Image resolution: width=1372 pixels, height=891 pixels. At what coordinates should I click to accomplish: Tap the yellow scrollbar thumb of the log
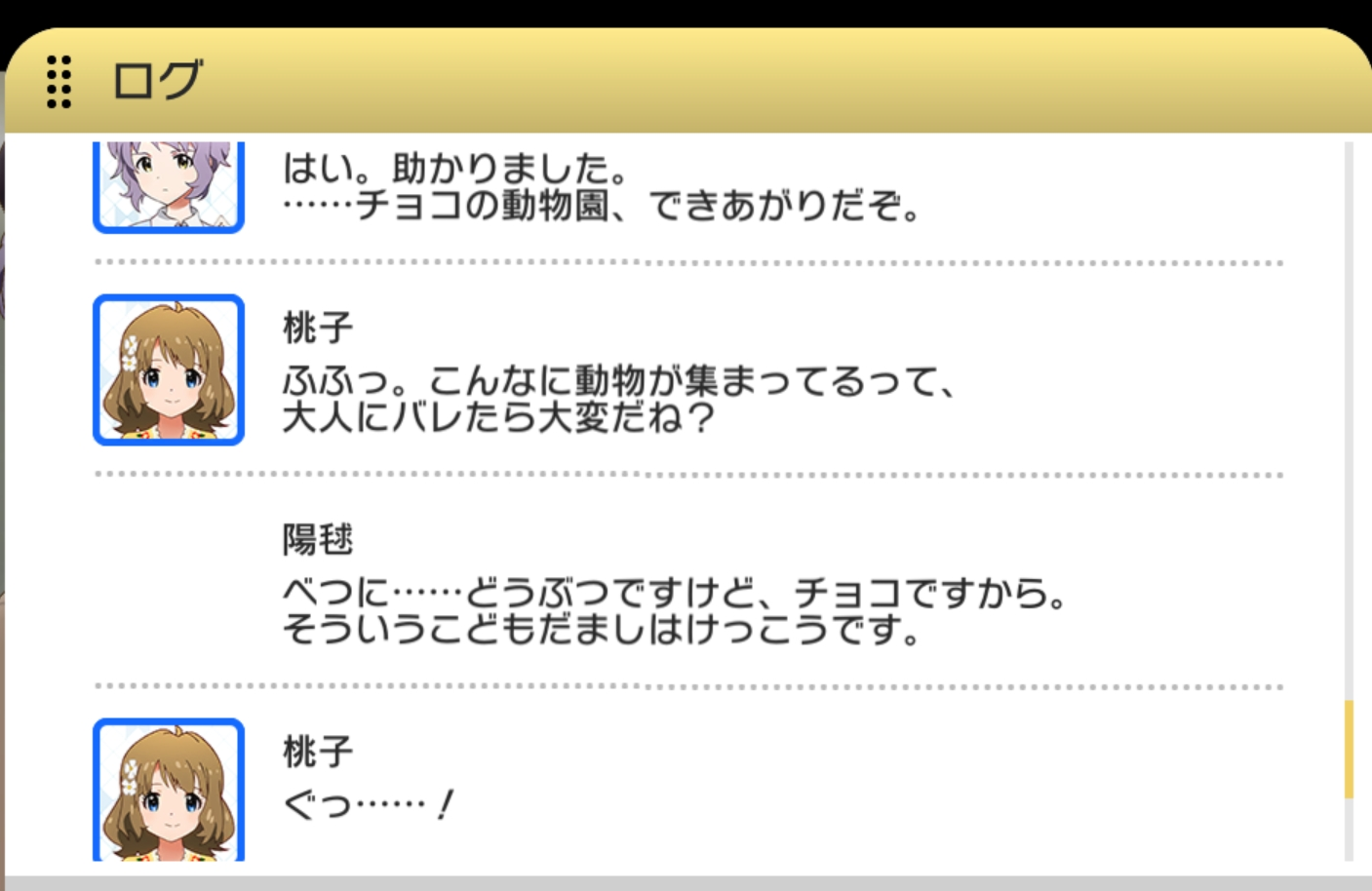coord(1349,750)
